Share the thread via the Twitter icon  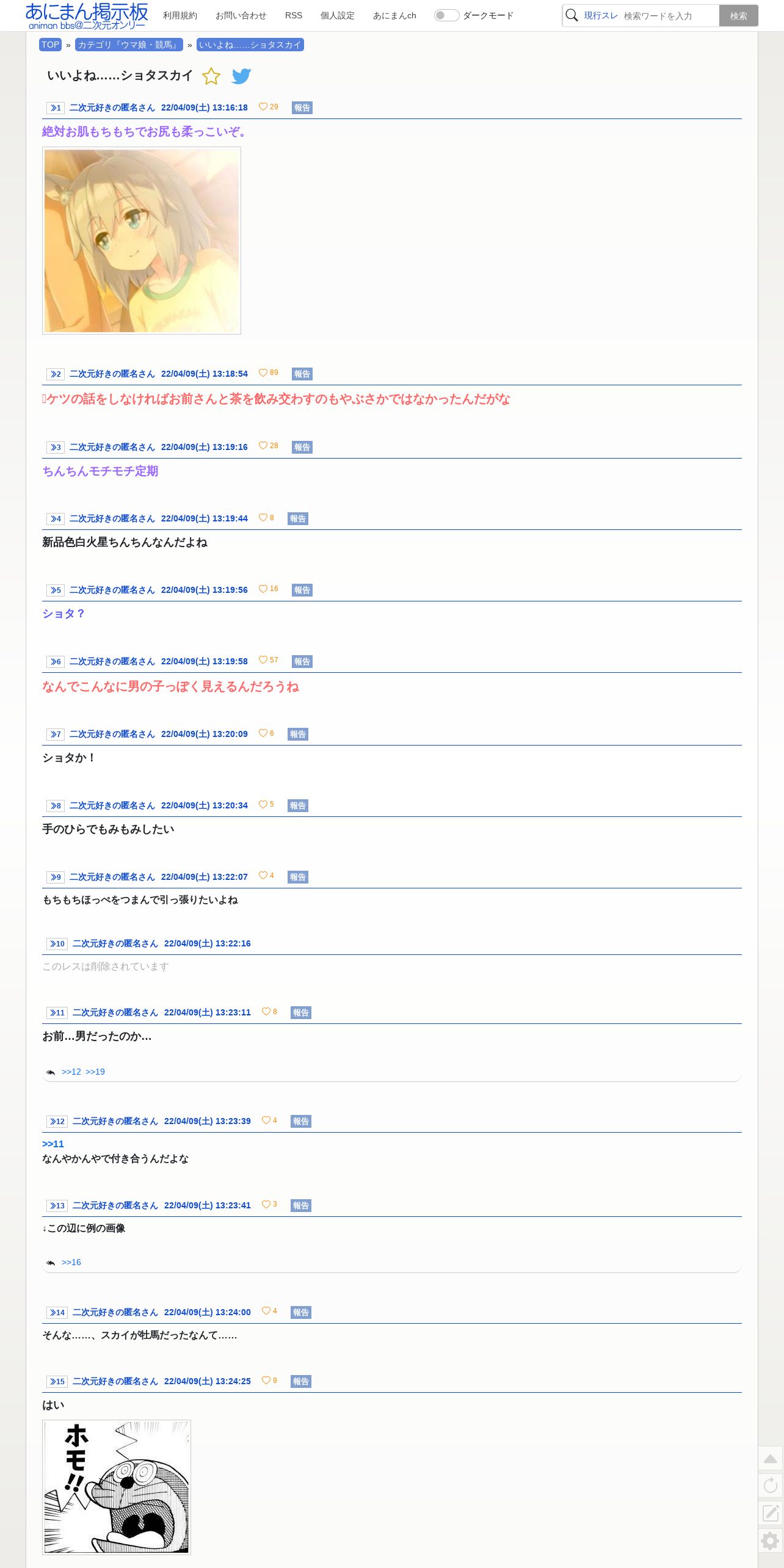242,76
